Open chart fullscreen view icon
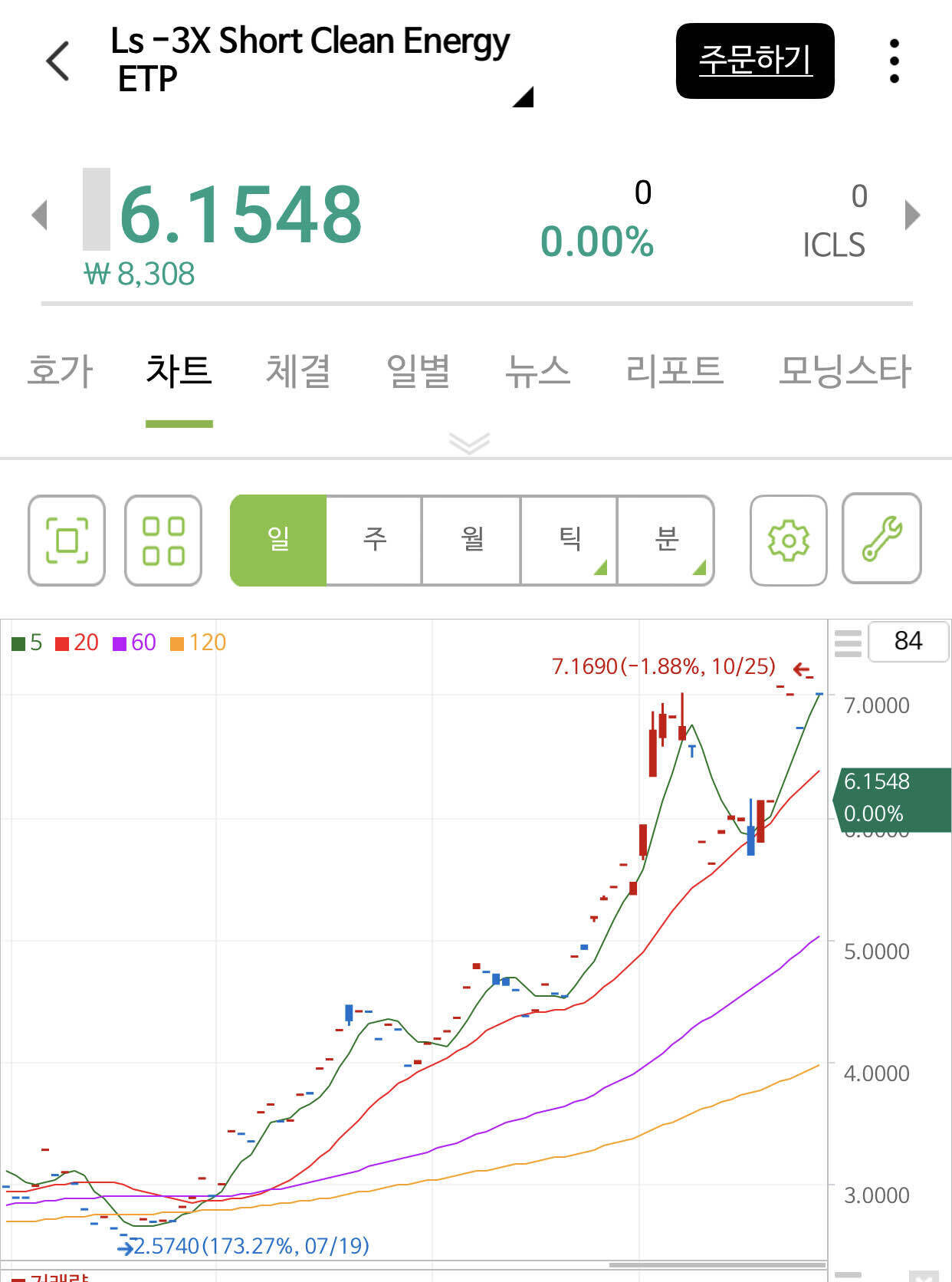The height and width of the screenshot is (1282, 952). pos(66,541)
